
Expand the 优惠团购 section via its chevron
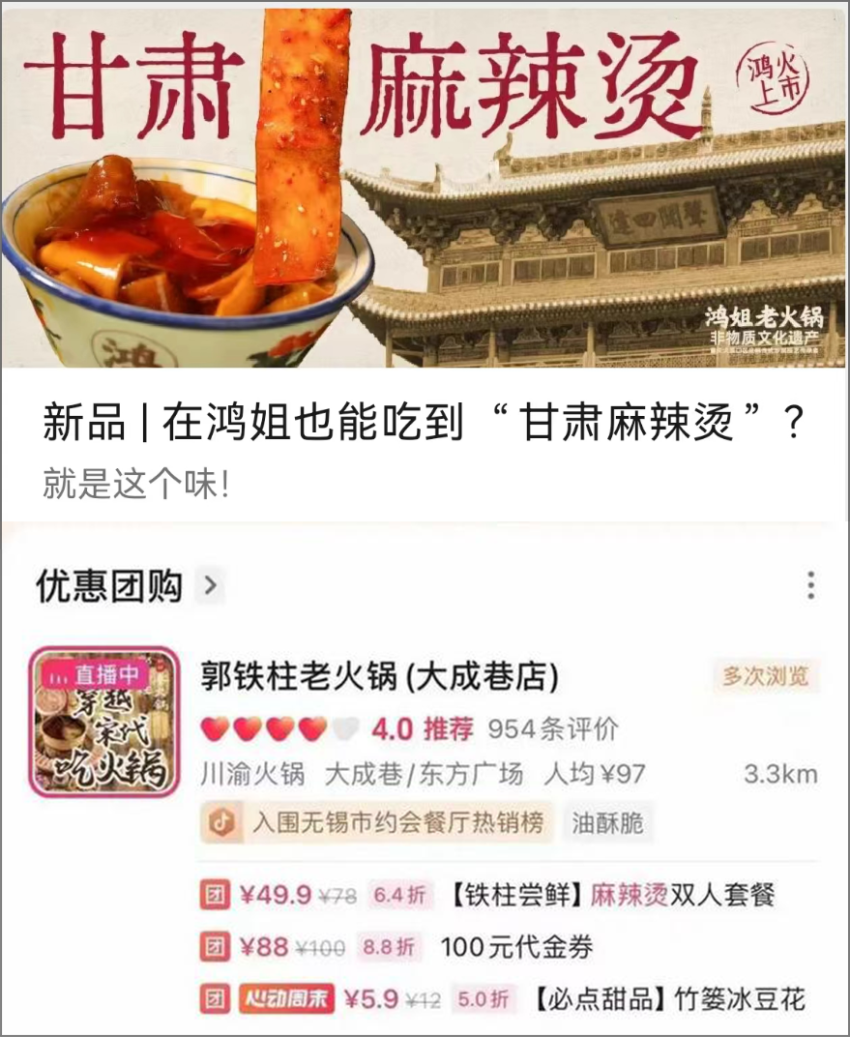pyautogui.click(x=210, y=586)
